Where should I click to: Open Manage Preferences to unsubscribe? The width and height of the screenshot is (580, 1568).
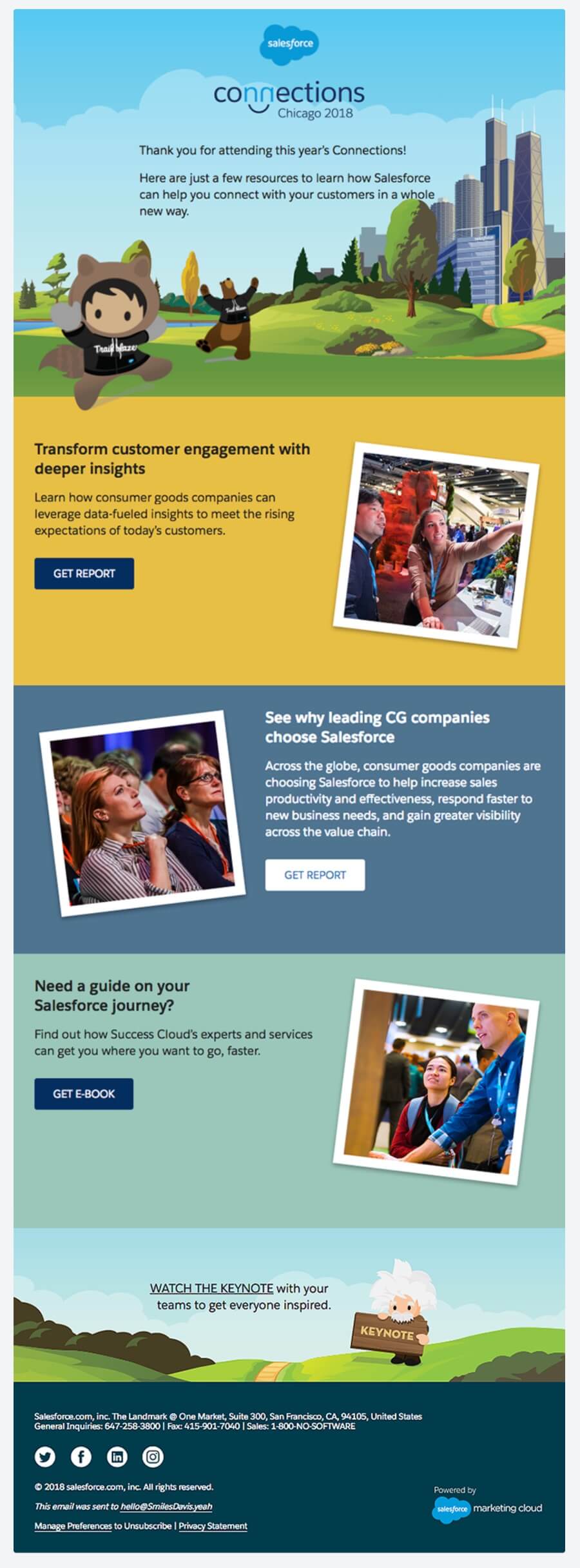pyautogui.click(x=73, y=1525)
